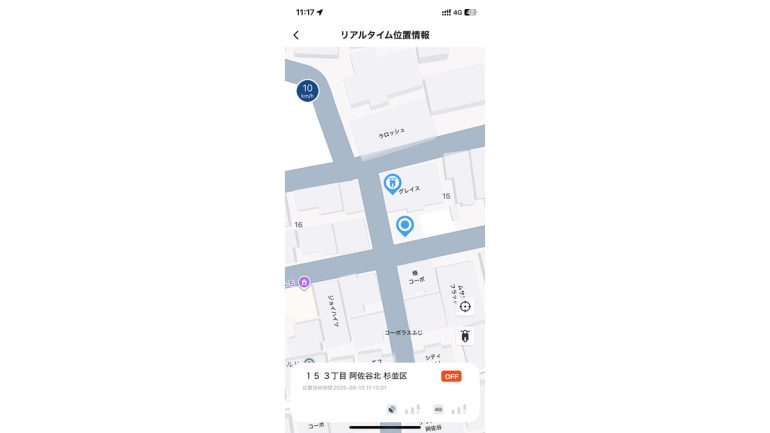
Task: Go back from the real-time location screen
Action: point(296,35)
